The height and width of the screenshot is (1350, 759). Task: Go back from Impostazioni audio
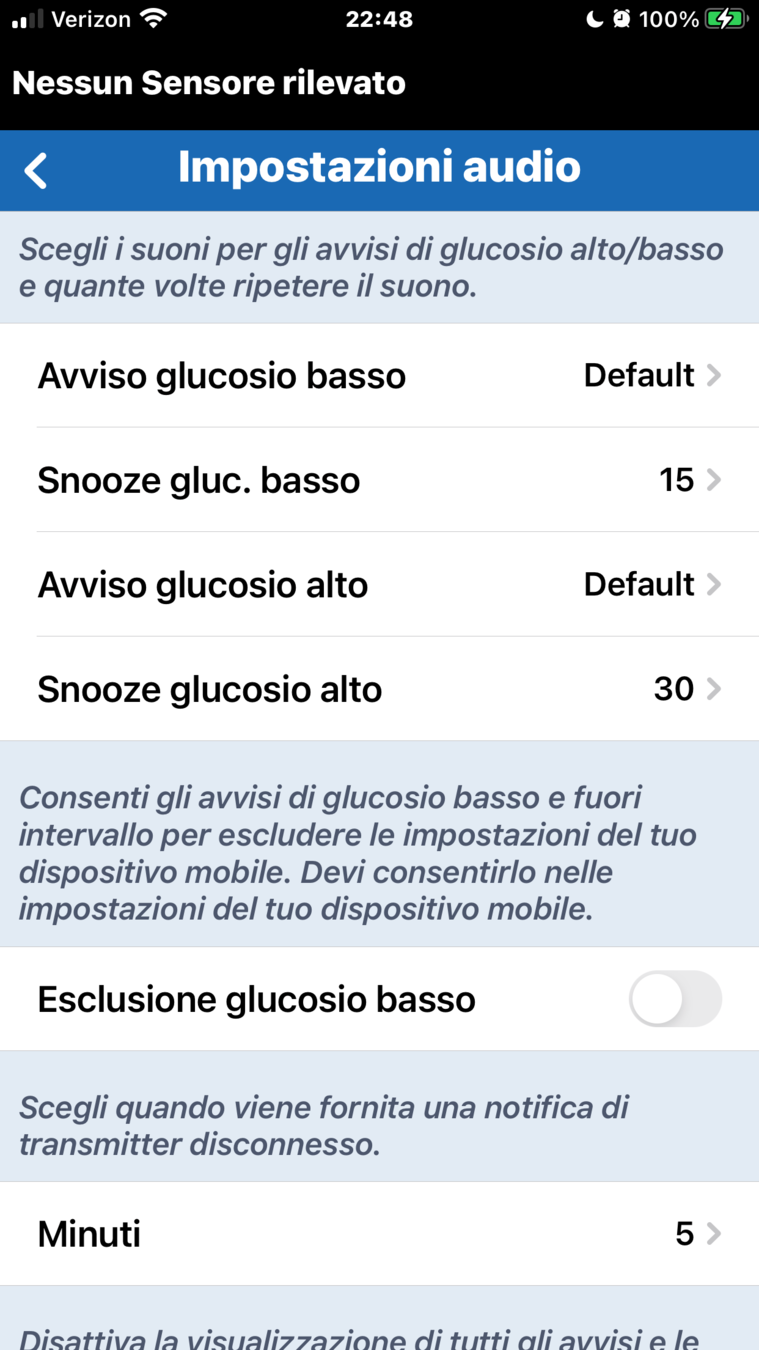[36, 170]
